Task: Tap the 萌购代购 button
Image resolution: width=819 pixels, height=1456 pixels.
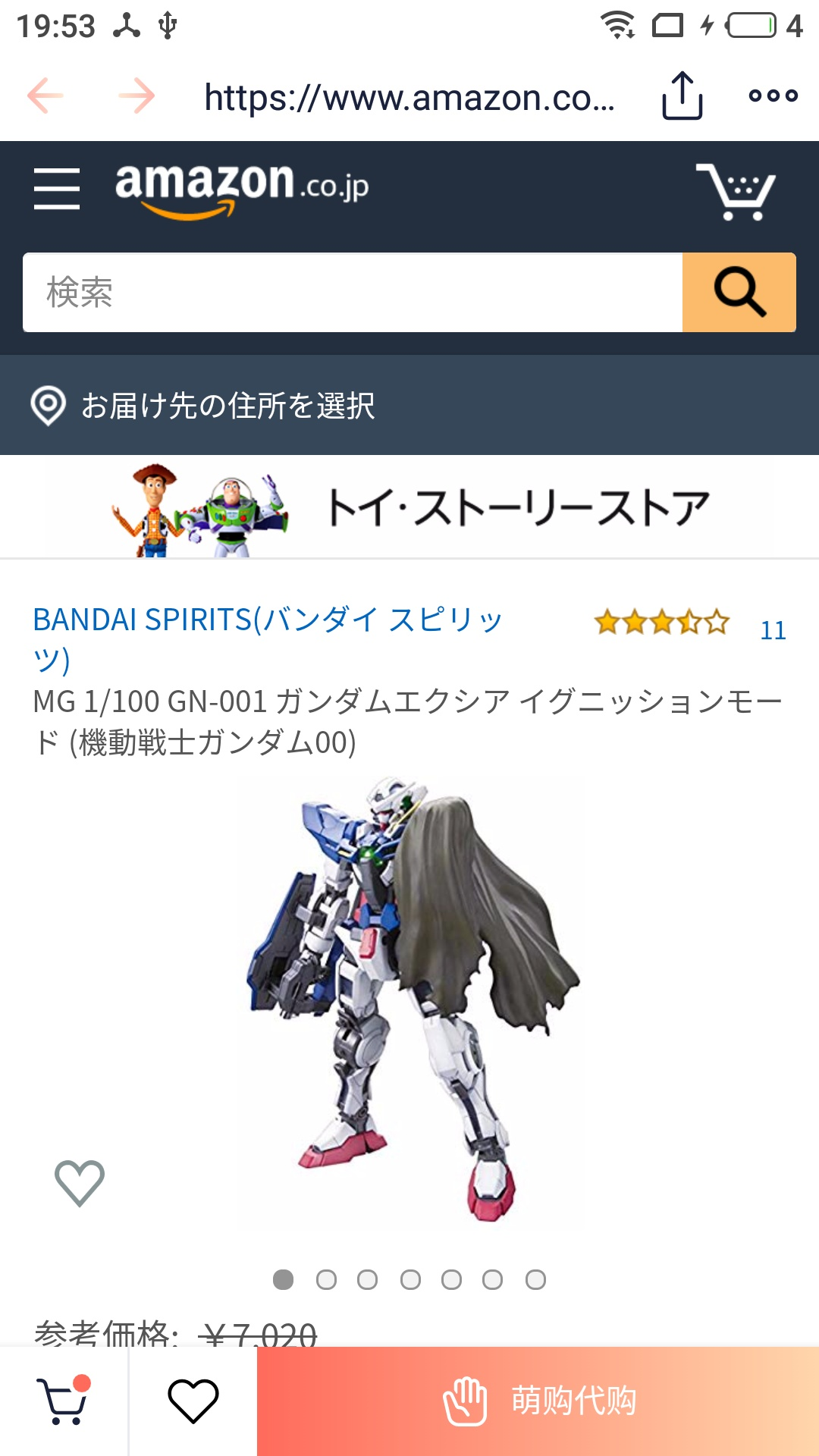Action: pos(538,1401)
